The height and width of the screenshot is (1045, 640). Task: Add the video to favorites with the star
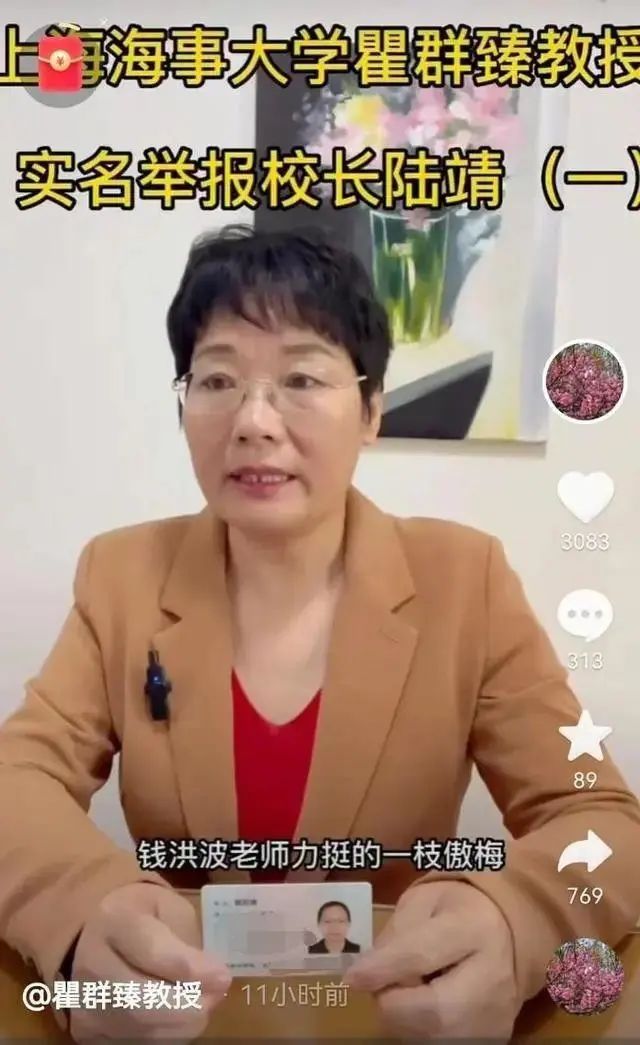[585, 736]
